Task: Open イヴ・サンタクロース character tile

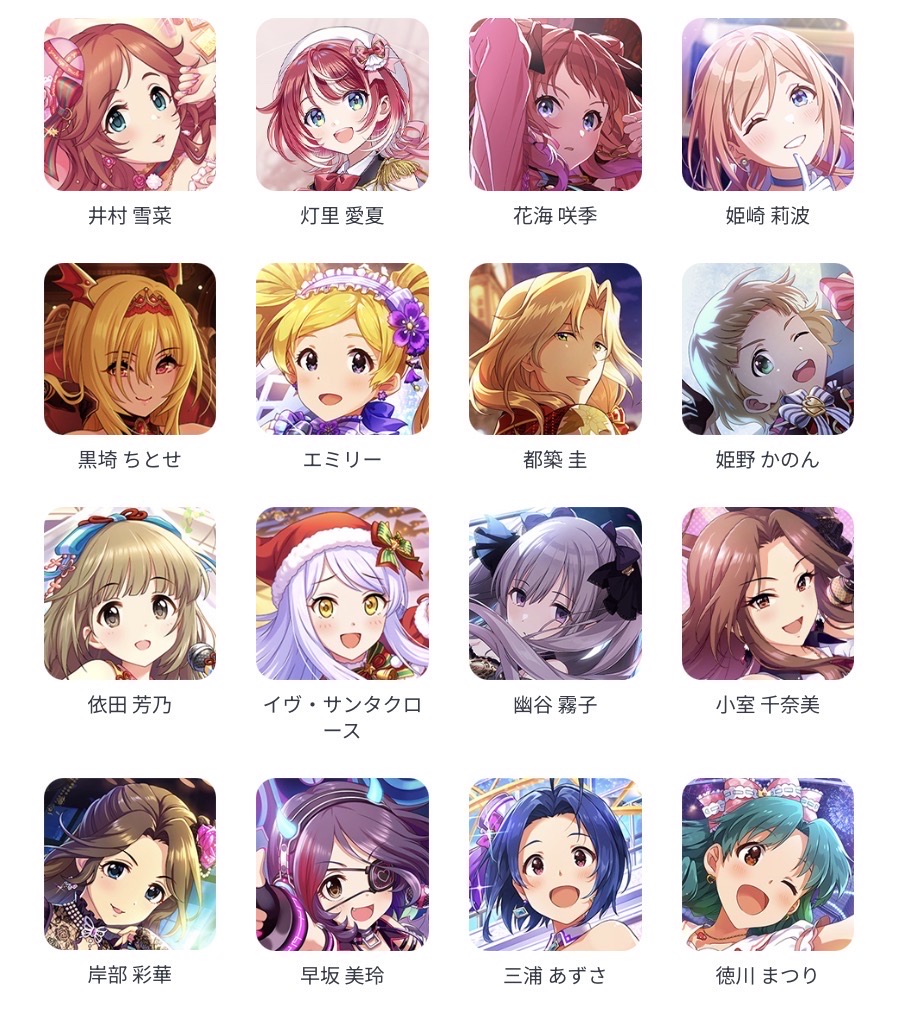Action: tap(342, 594)
